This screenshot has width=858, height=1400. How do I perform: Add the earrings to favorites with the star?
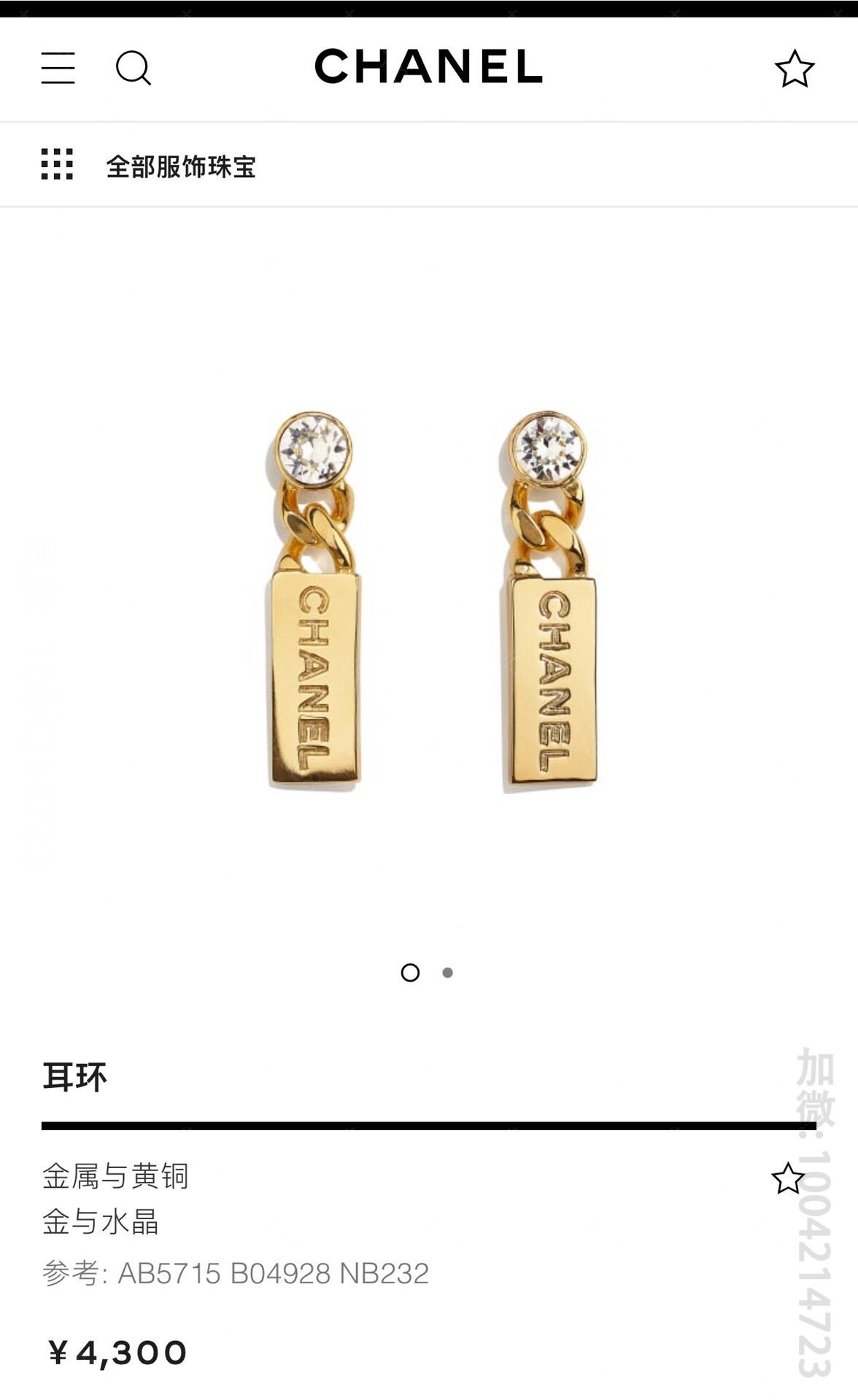(787, 1178)
